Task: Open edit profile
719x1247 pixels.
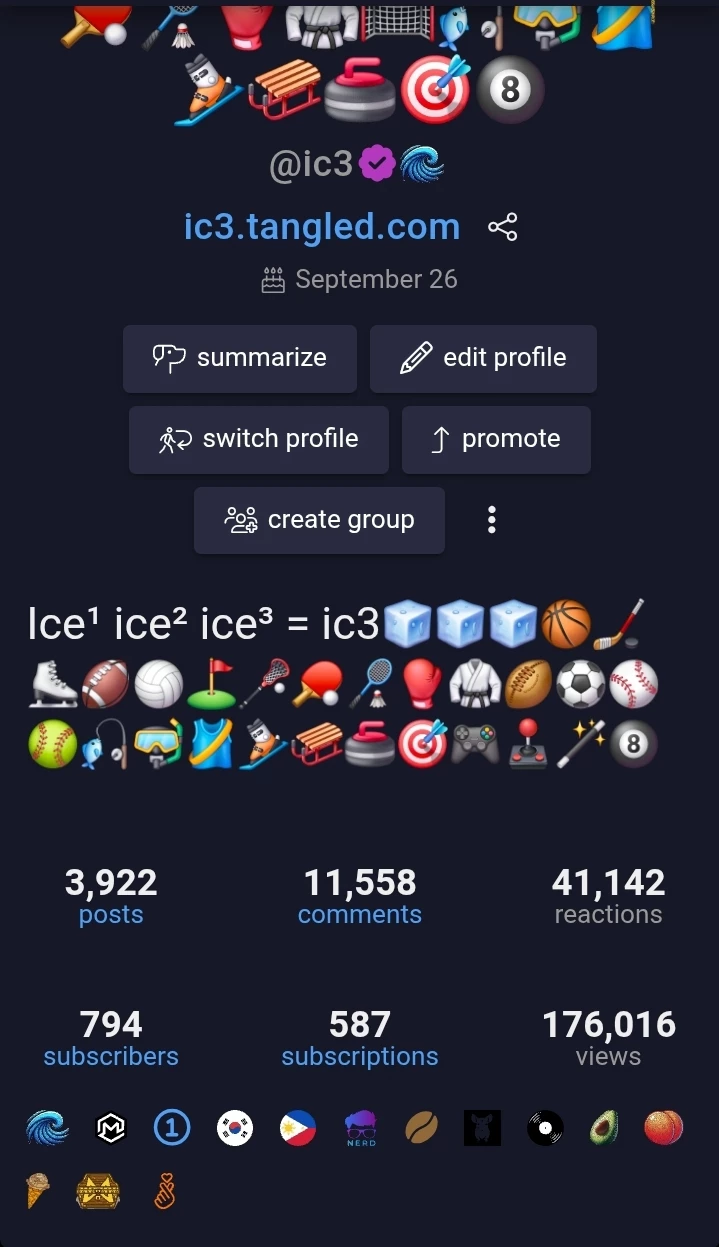Action: 483,358
